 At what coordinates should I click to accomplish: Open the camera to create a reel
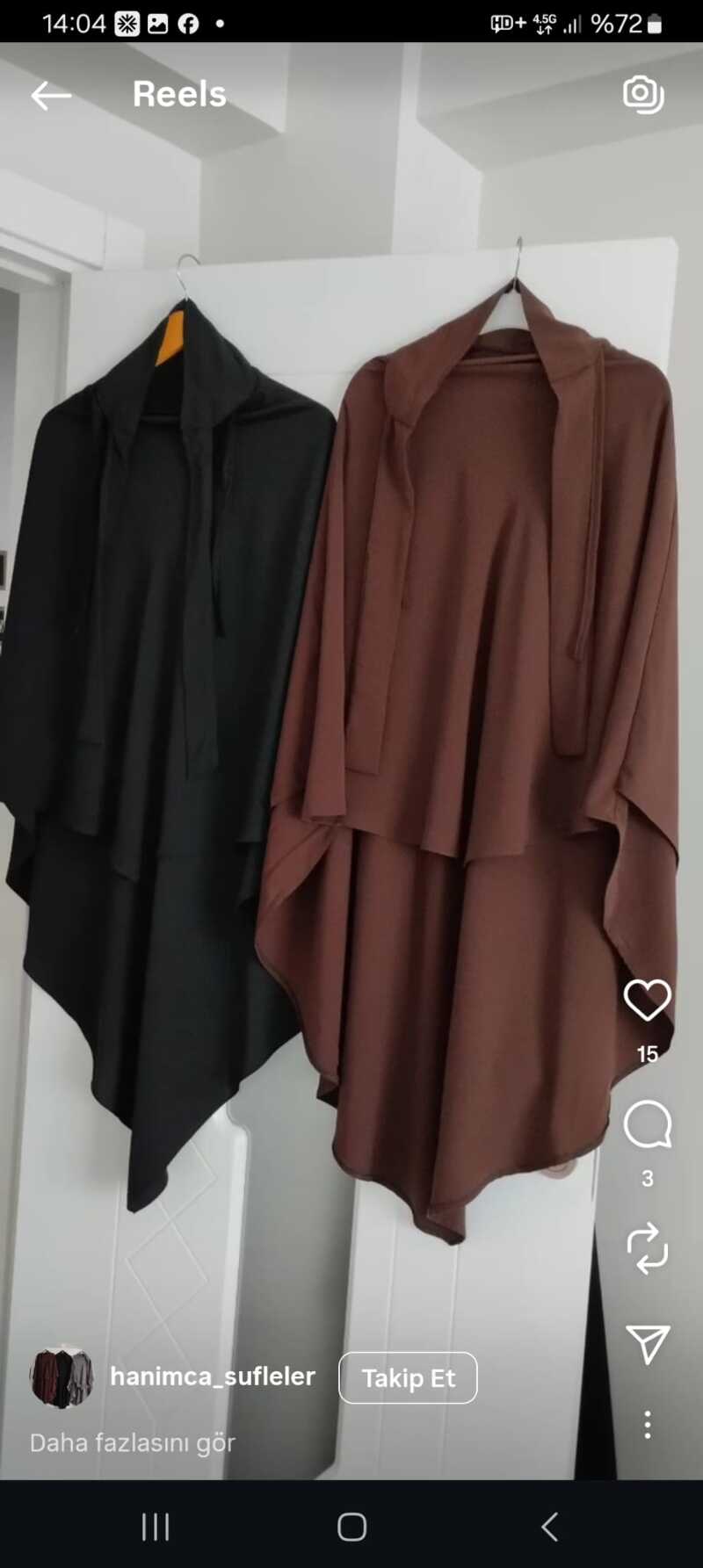pyautogui.click(x=643, y=95)
